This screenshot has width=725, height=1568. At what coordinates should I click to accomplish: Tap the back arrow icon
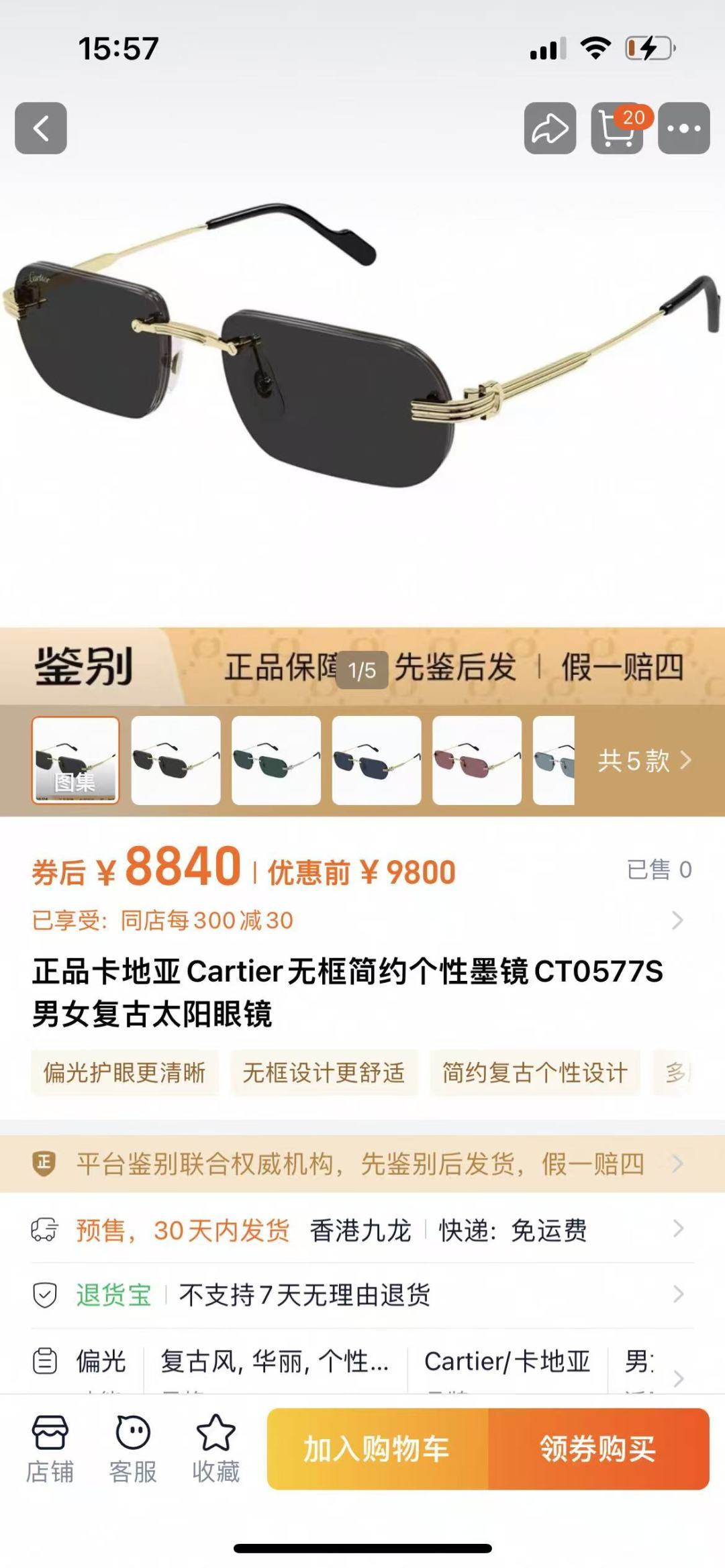pos(42,127)
